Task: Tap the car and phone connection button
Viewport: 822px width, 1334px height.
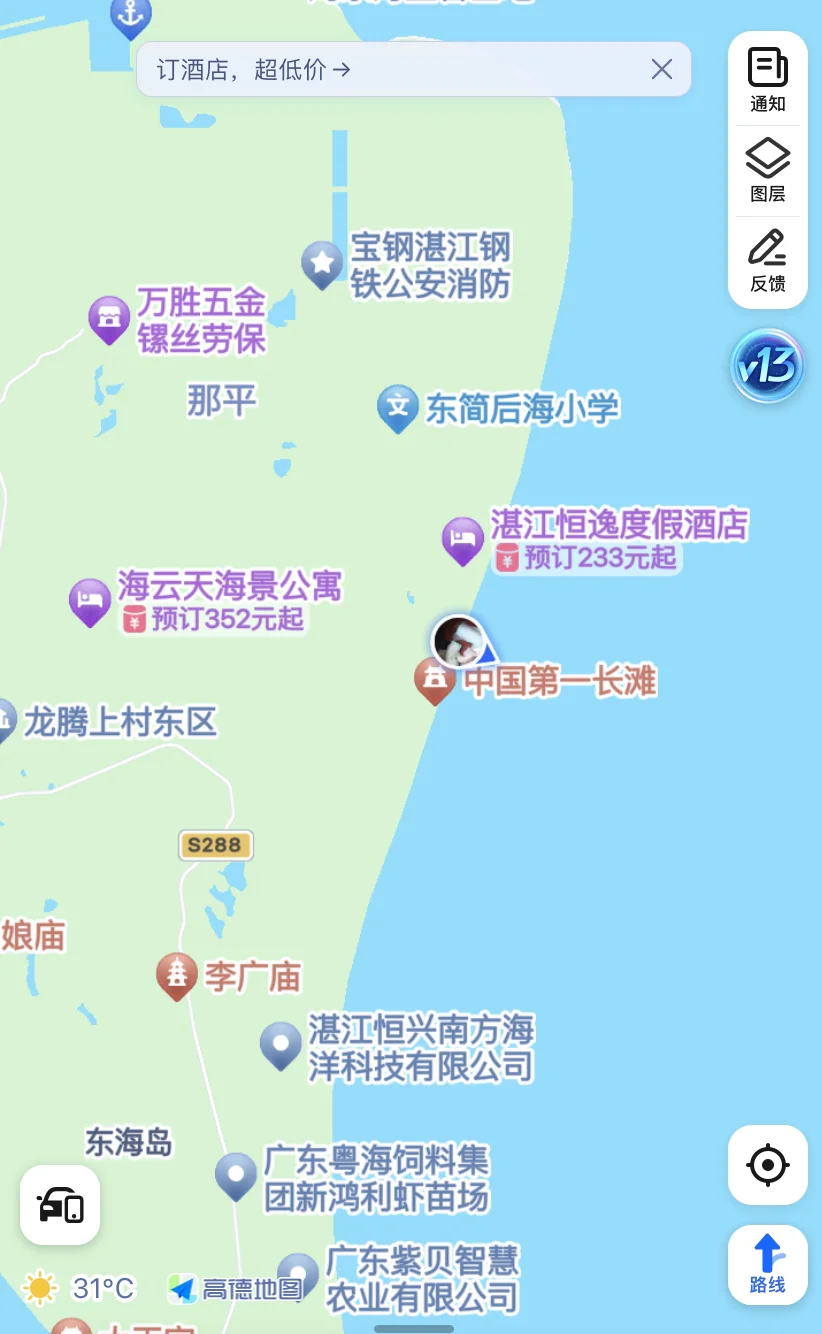Action: (60, 1205)
